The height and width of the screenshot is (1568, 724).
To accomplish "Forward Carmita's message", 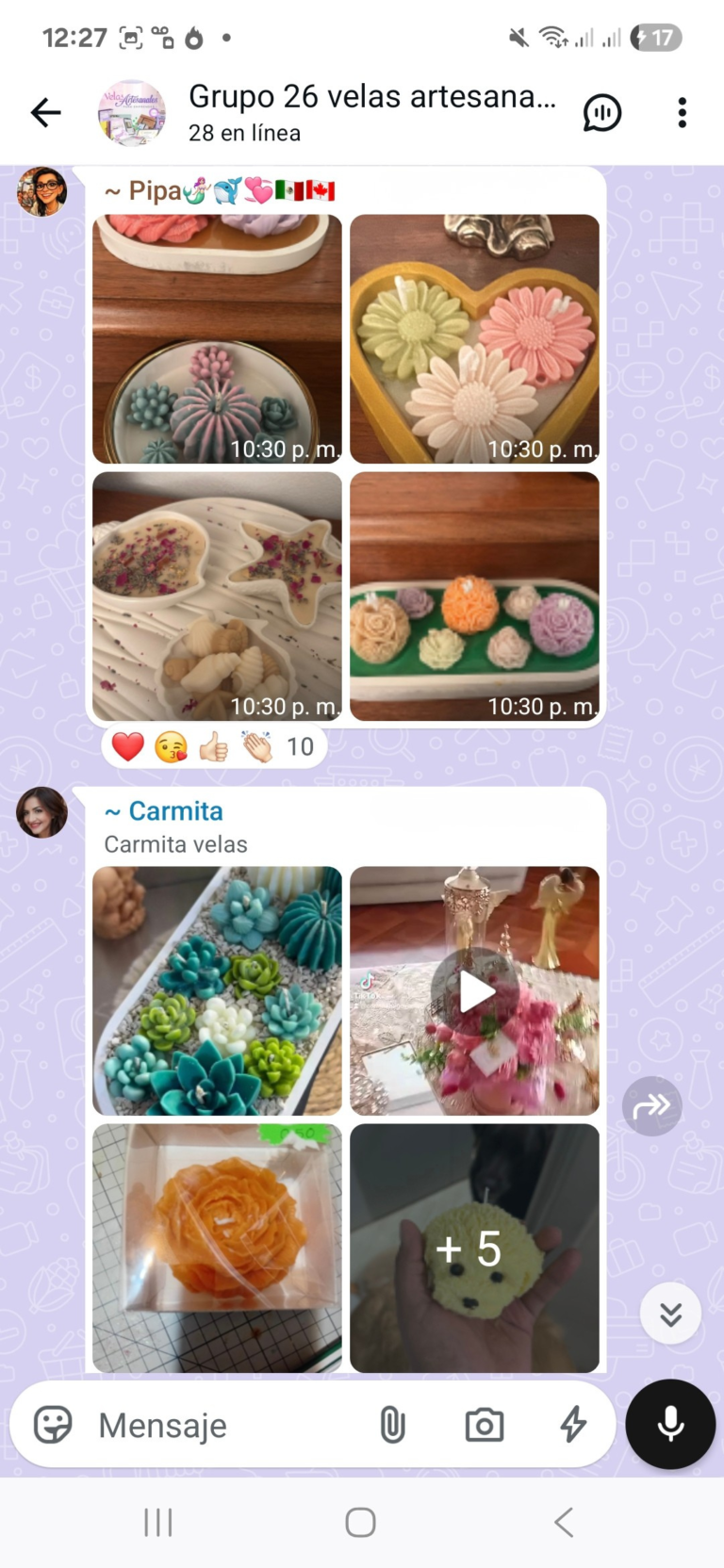I will (651, 1105).
